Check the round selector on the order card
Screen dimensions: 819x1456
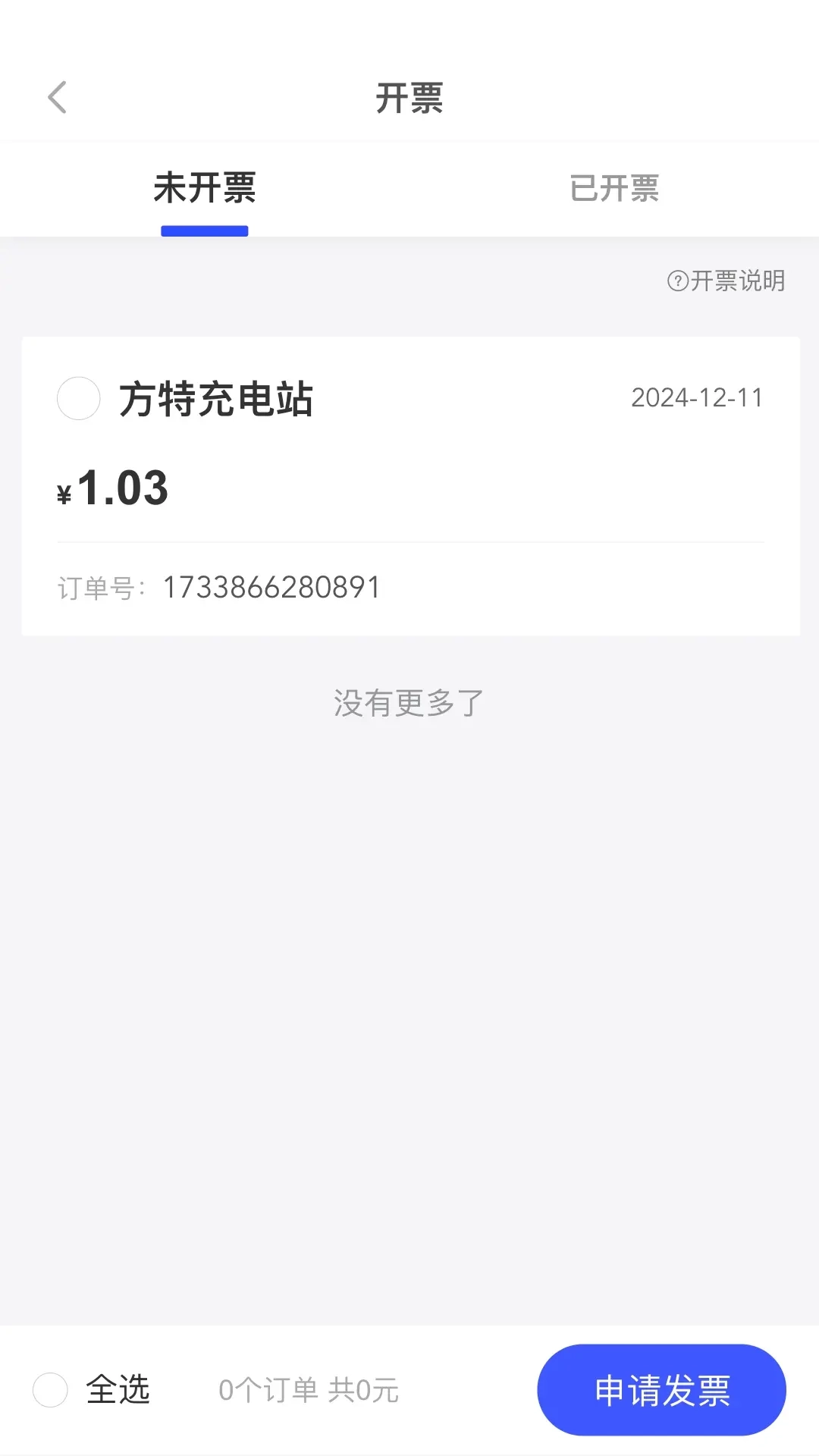click(x=78, y=398)
